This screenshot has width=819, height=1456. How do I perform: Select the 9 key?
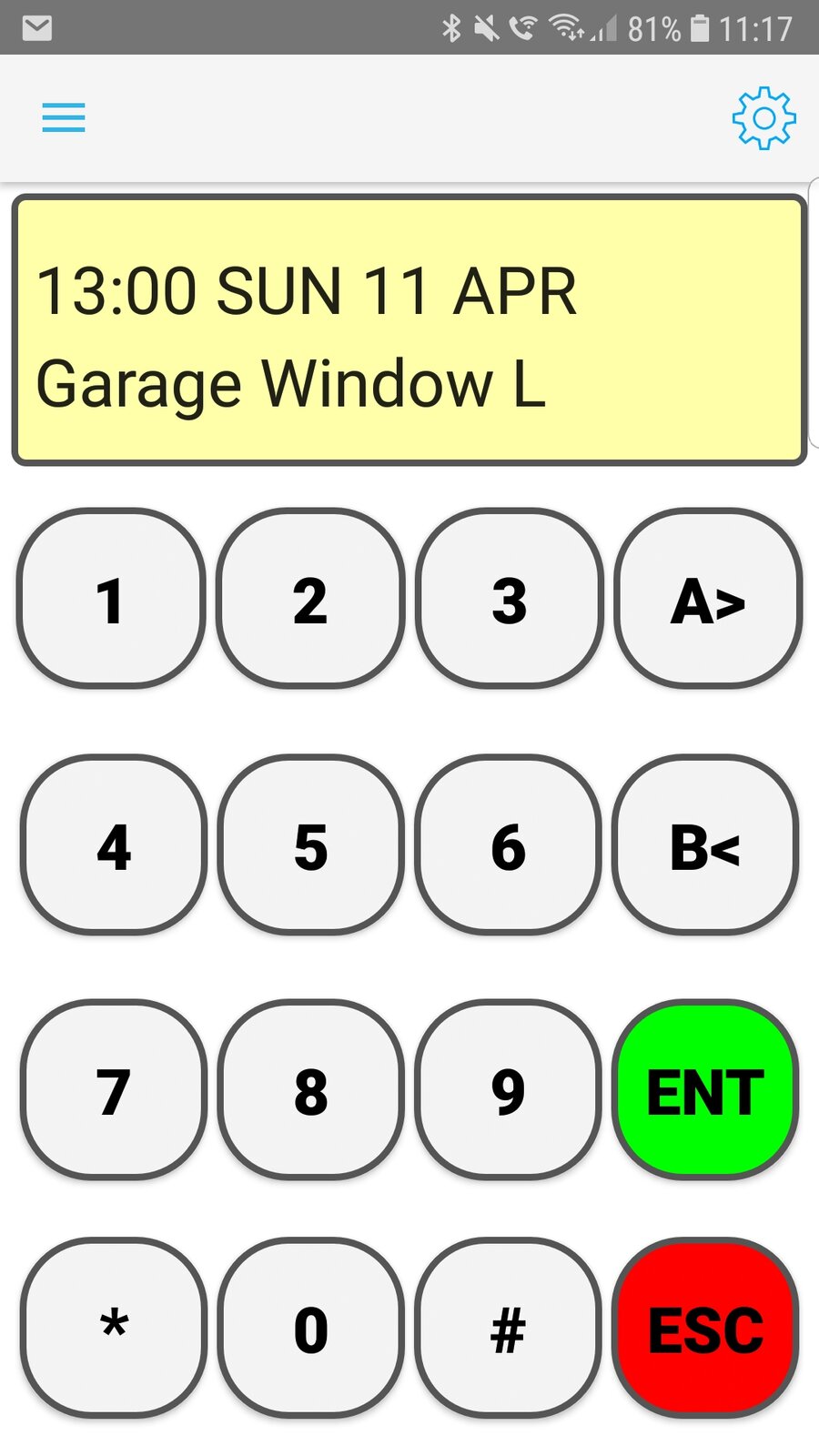pos(508,1090)
